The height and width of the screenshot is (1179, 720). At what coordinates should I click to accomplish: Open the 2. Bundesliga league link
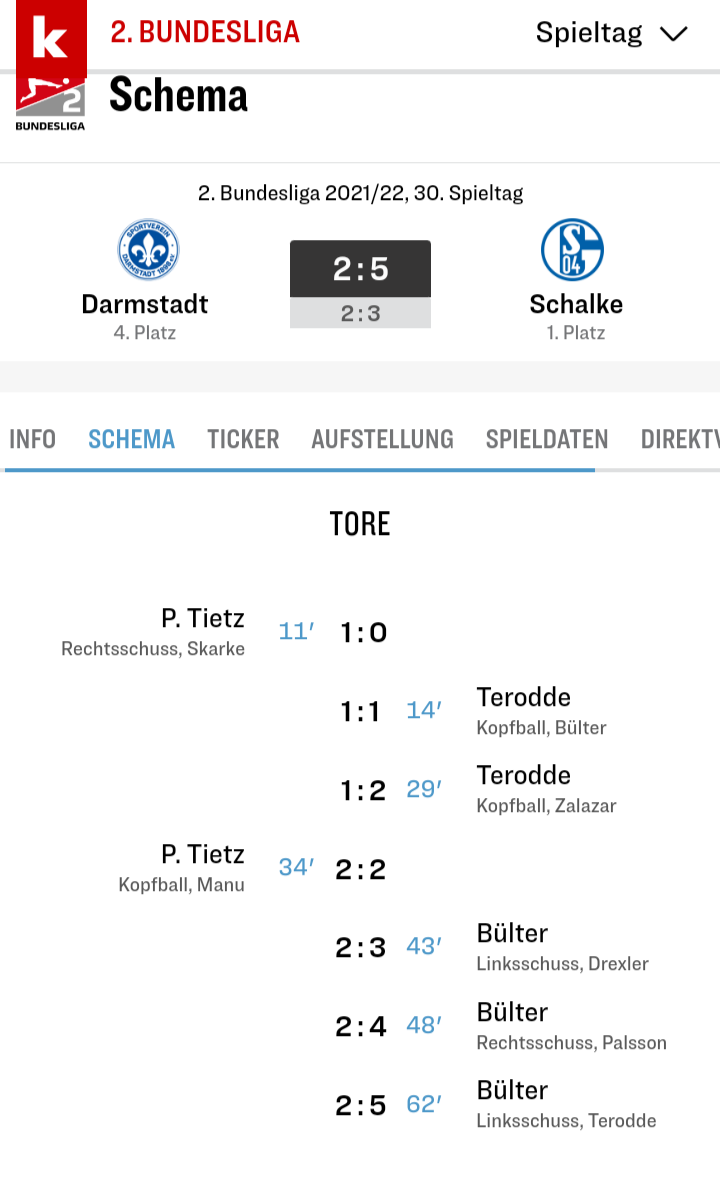tap(205, 32)
